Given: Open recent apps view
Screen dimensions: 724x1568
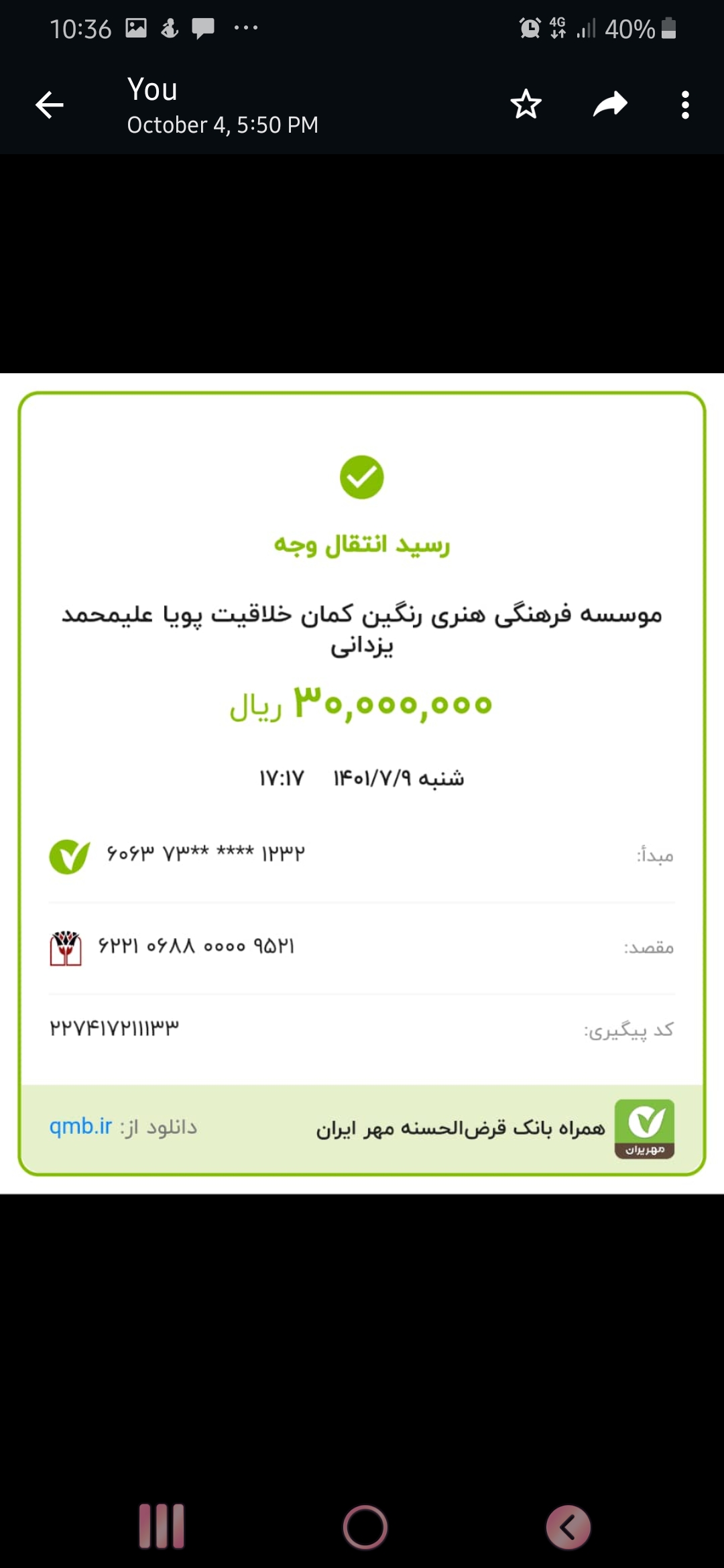Looking at the screenshot, I should point(162,1526).
